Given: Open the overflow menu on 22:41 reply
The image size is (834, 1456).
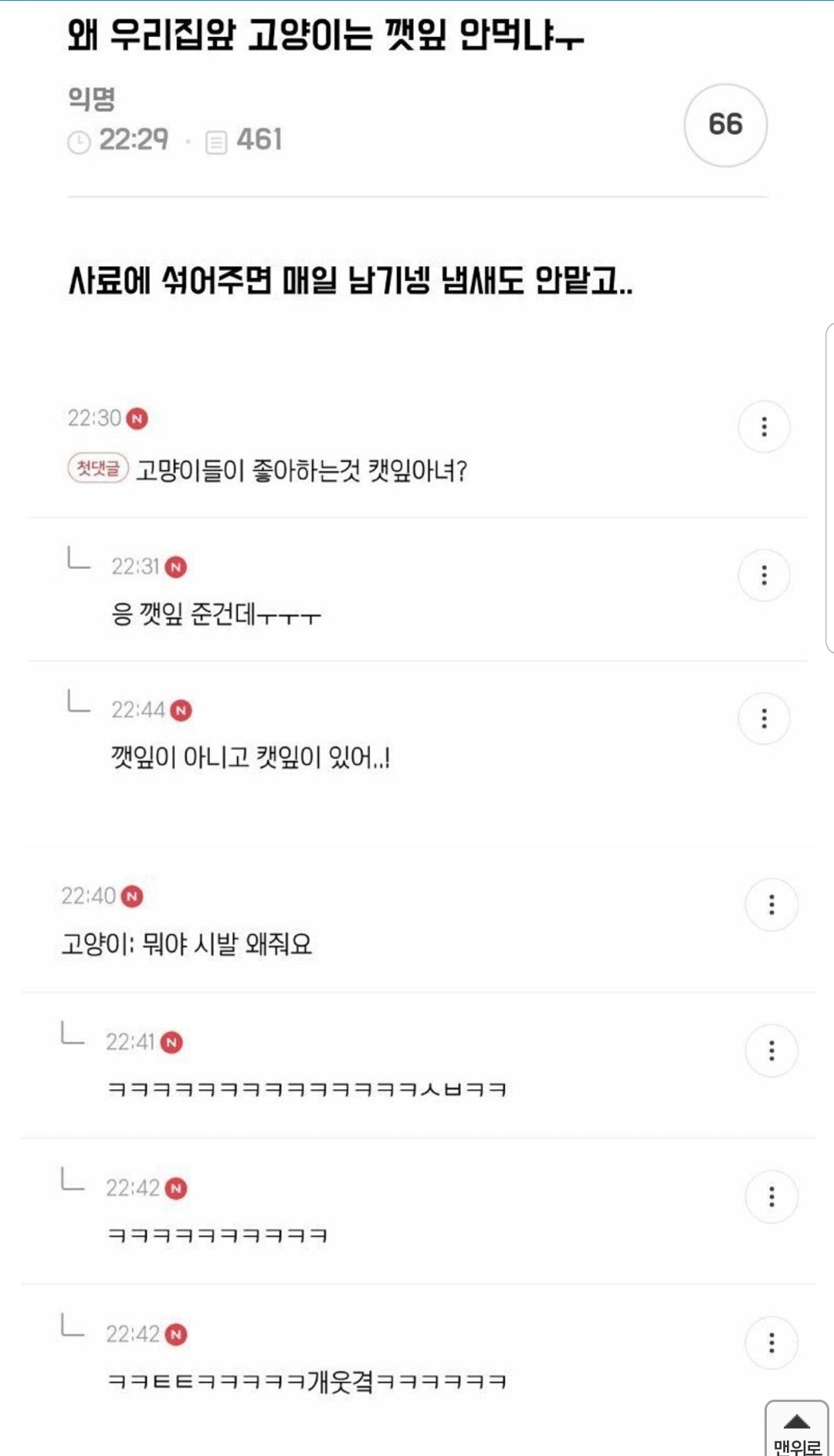Looking at the screenshot, I should tap(771, 1051).
